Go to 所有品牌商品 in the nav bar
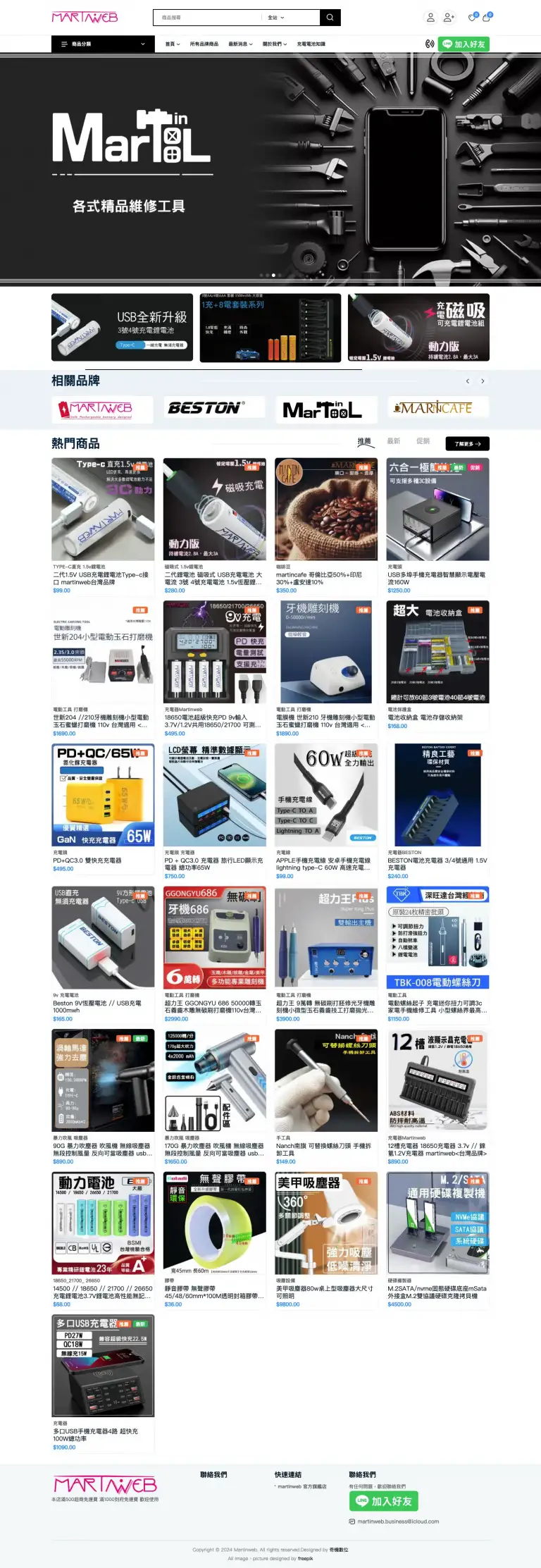Viewport: 541px width, 1568px height. [x=204, y=44]
